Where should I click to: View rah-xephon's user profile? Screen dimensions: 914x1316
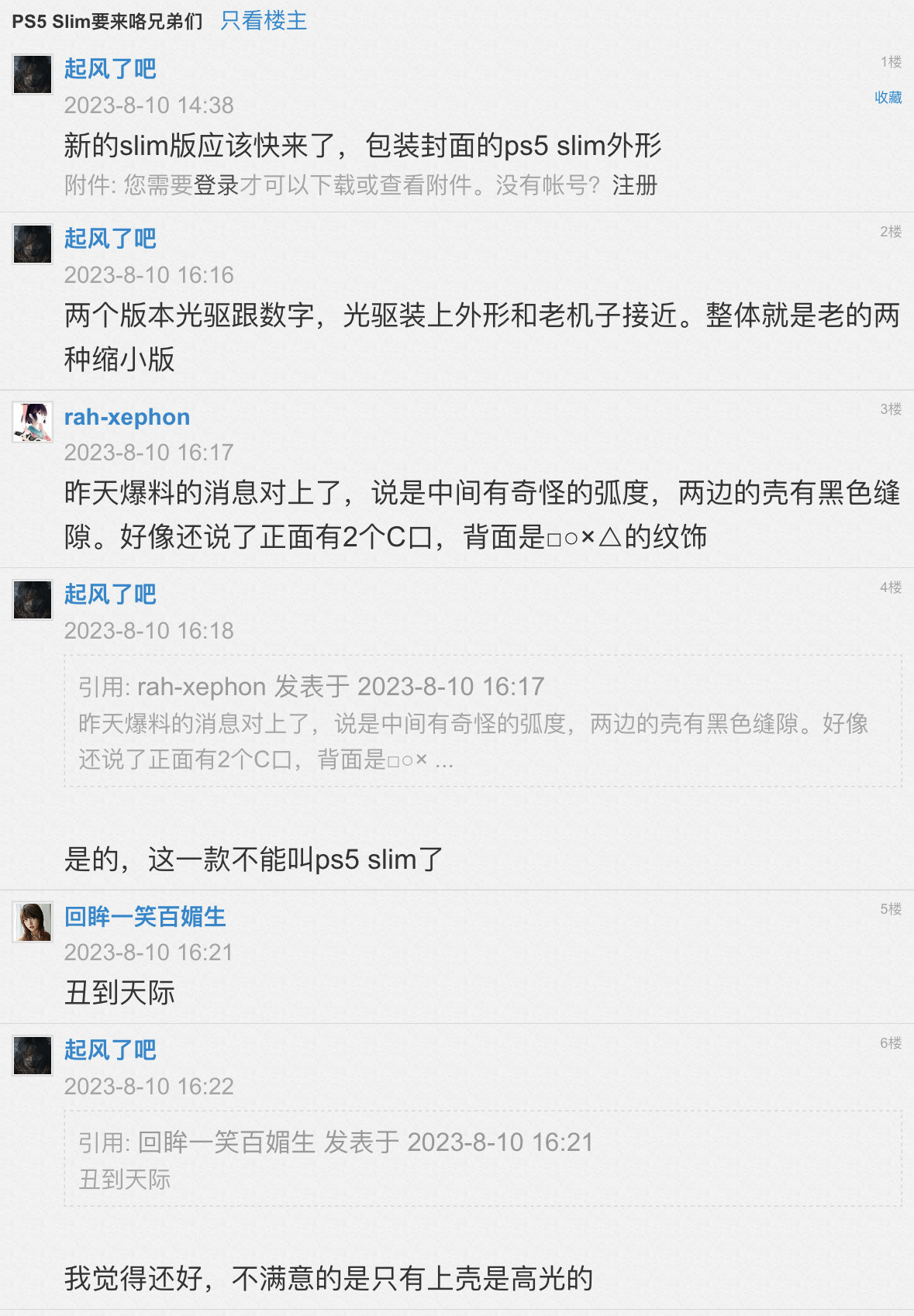(x=126, y=417)
